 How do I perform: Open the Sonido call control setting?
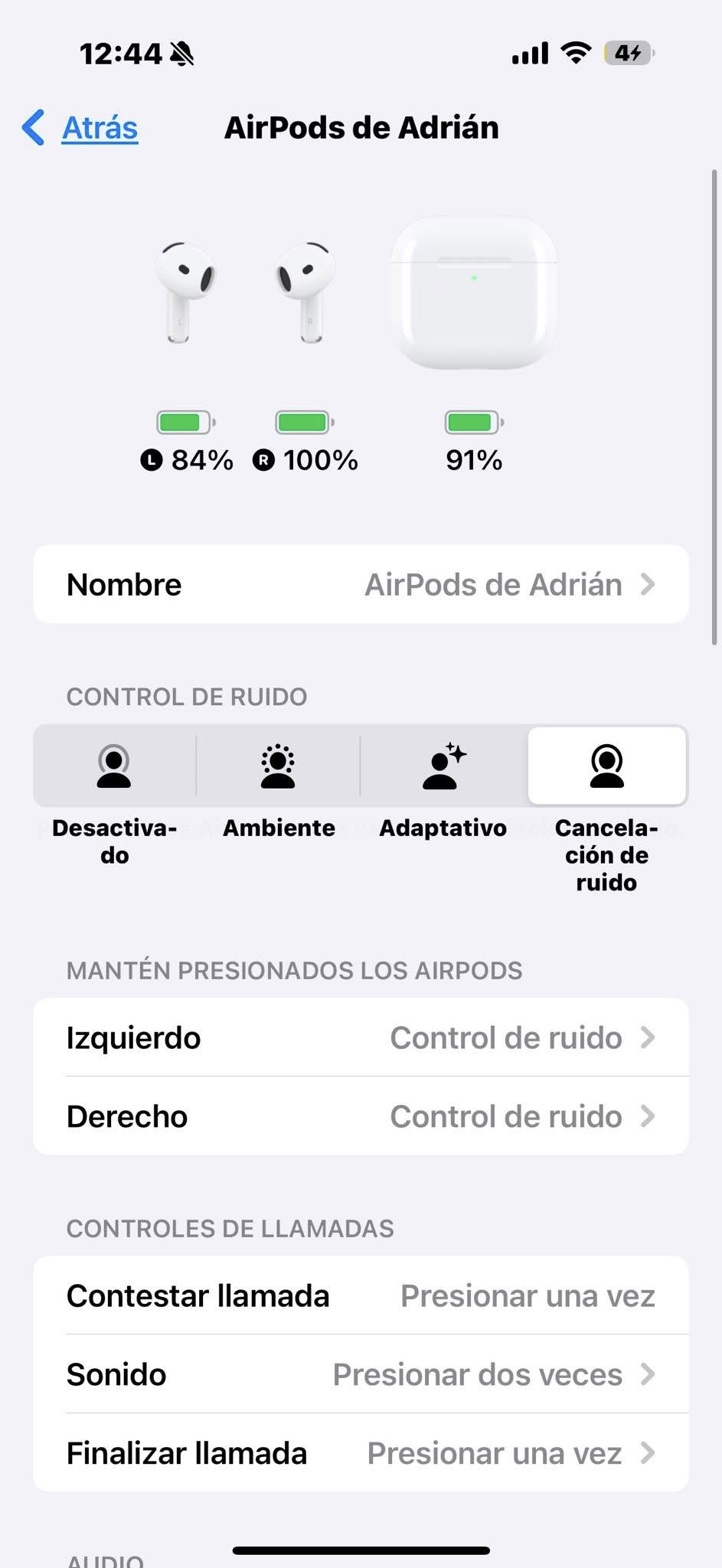tap(361, 1374)
